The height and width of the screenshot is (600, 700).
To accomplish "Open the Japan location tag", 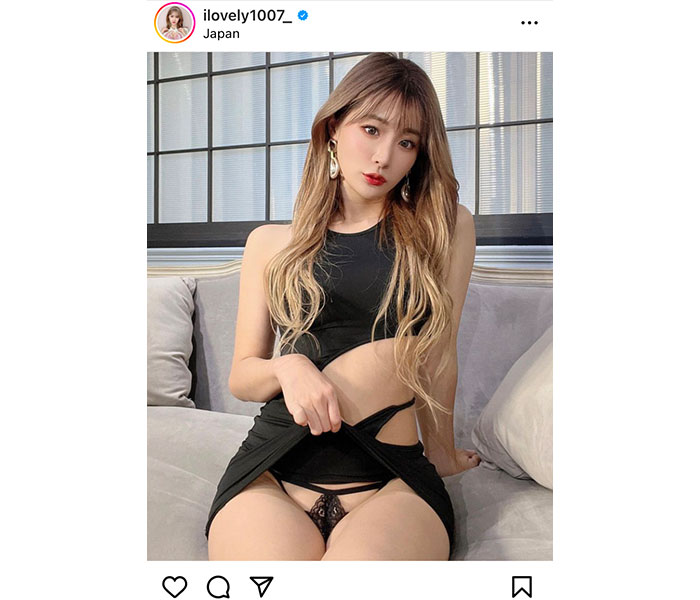I will click(x=220, y=33).
